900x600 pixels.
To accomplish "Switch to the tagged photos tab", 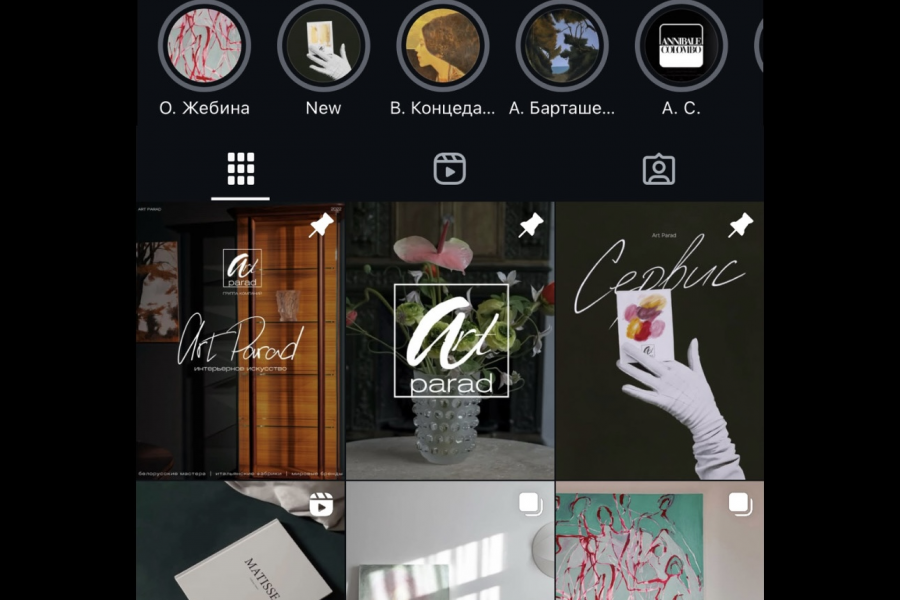I will click(658, 169).
